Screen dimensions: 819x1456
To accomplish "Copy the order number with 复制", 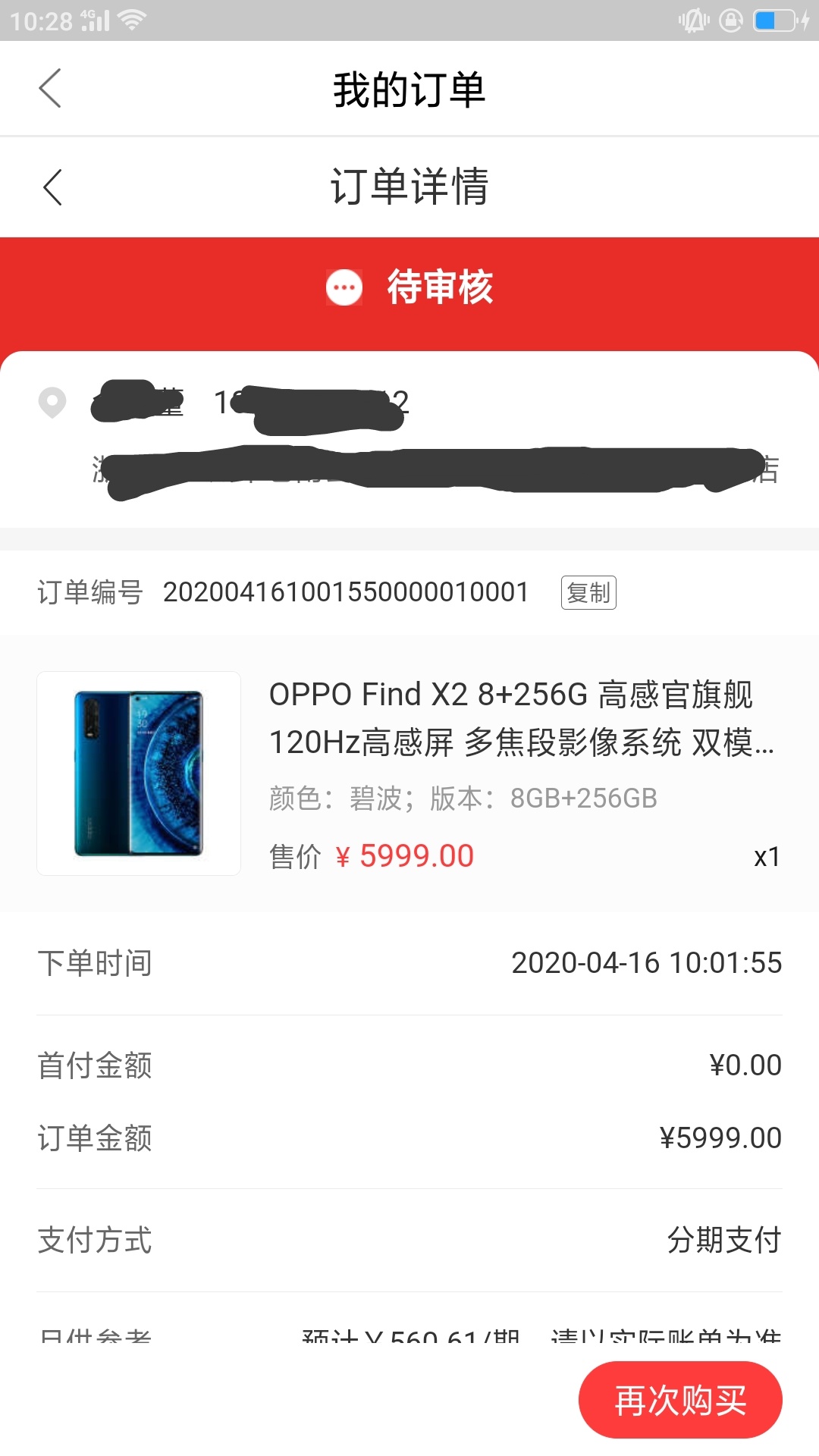I will tap(588, 592).
